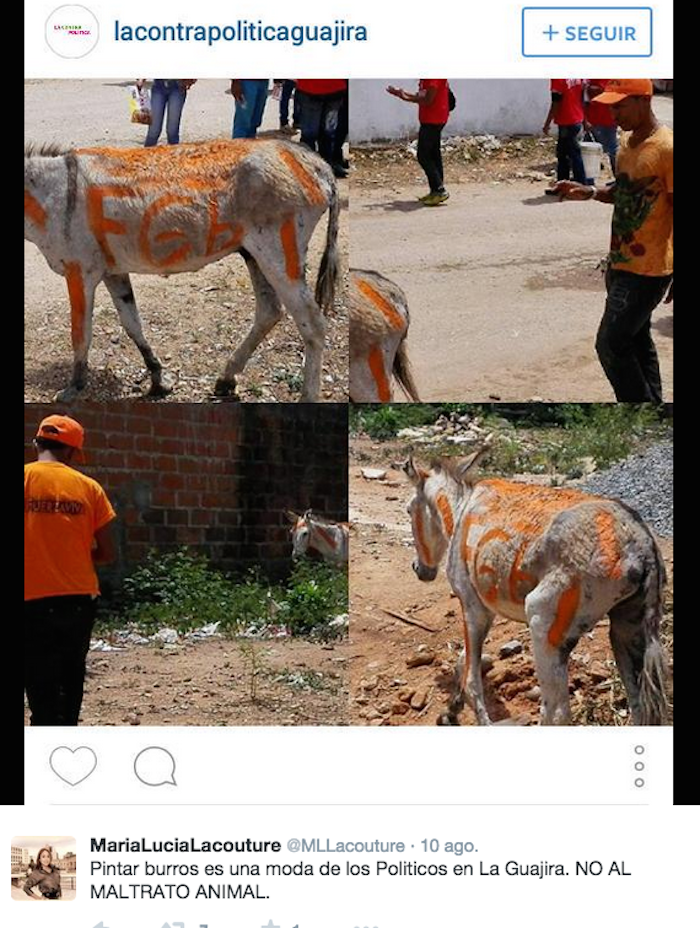
Task: Open comments with the speech bubble icon
Action: point(155,767)
